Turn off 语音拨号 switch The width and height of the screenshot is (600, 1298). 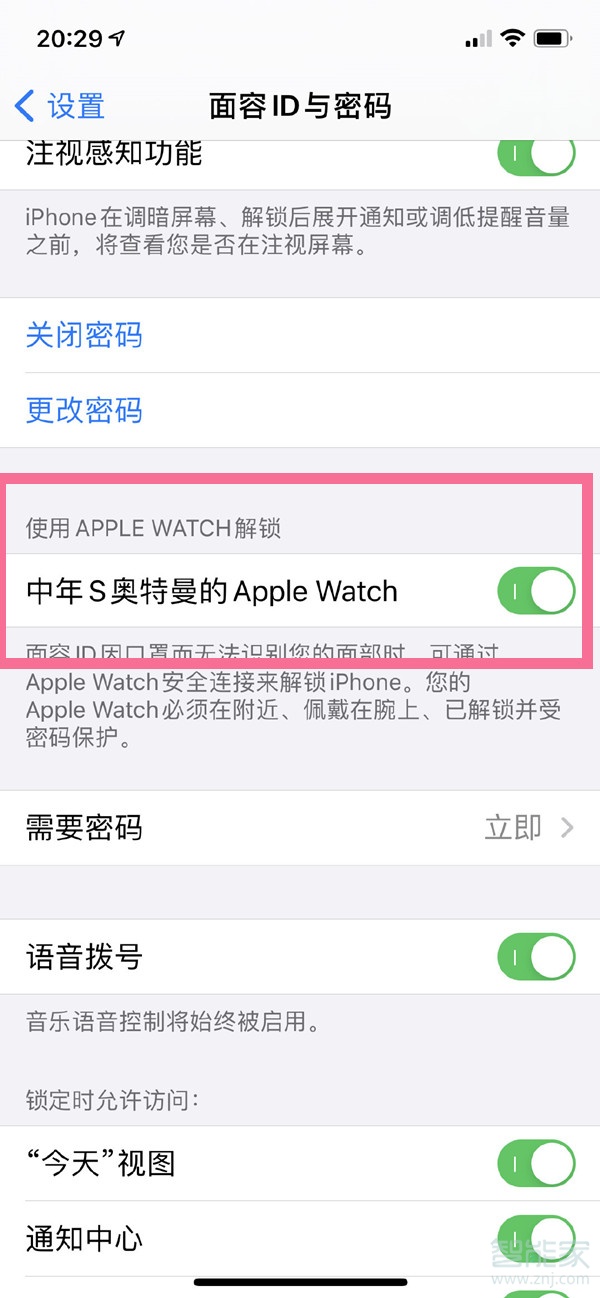pos(536,957)
